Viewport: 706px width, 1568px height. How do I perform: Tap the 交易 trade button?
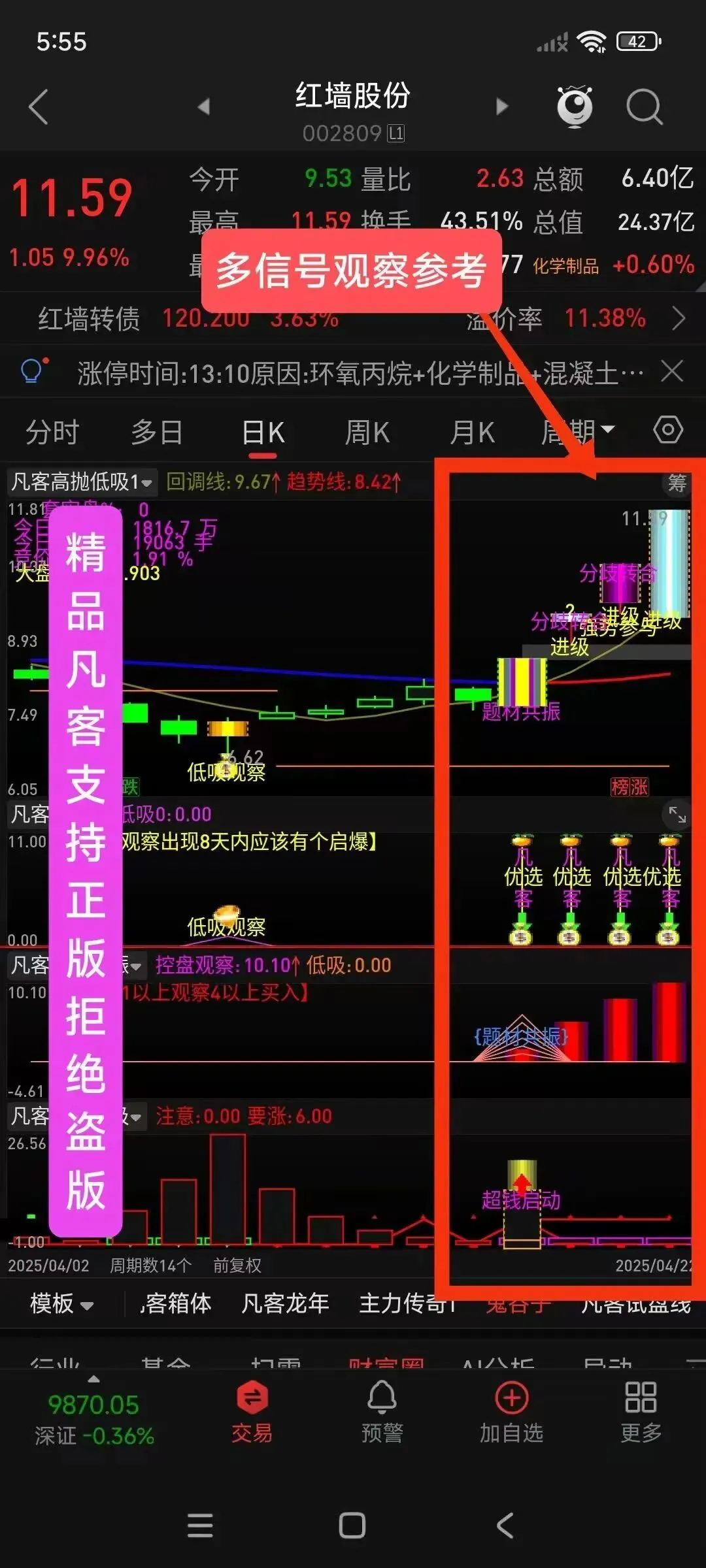pos(252,1413)
